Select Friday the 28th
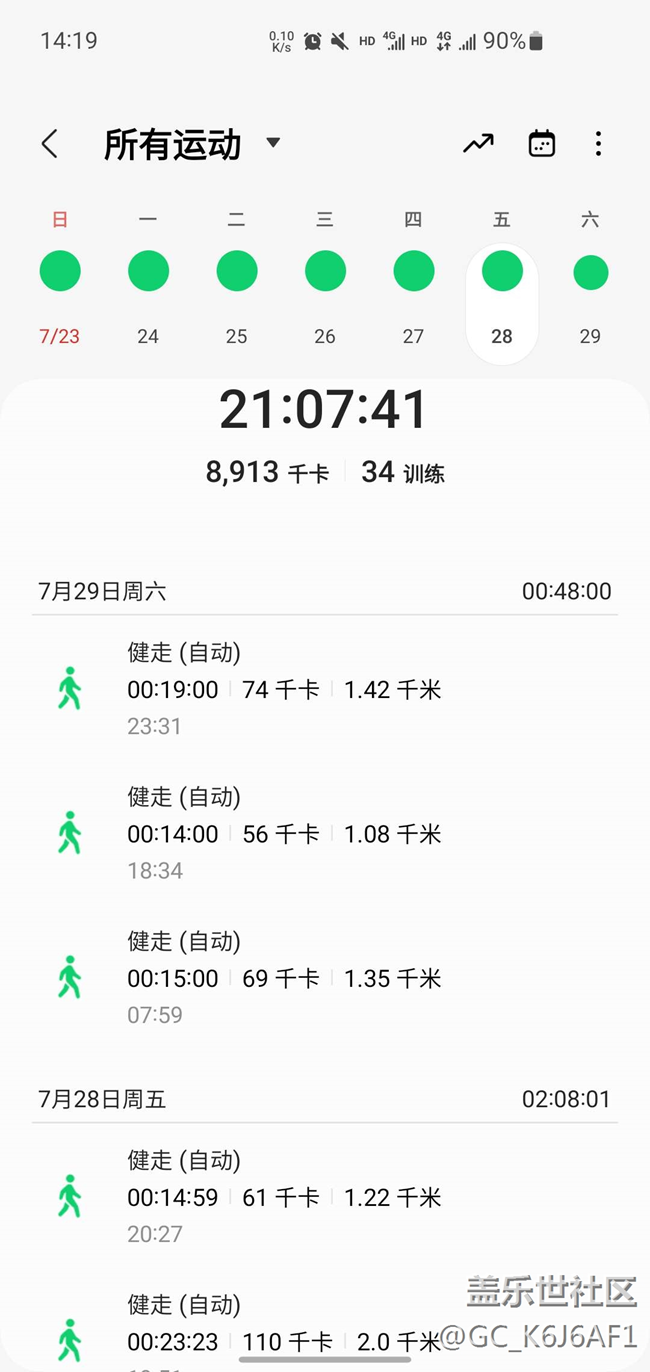650x1372 pixels. (x=502, y=272)
